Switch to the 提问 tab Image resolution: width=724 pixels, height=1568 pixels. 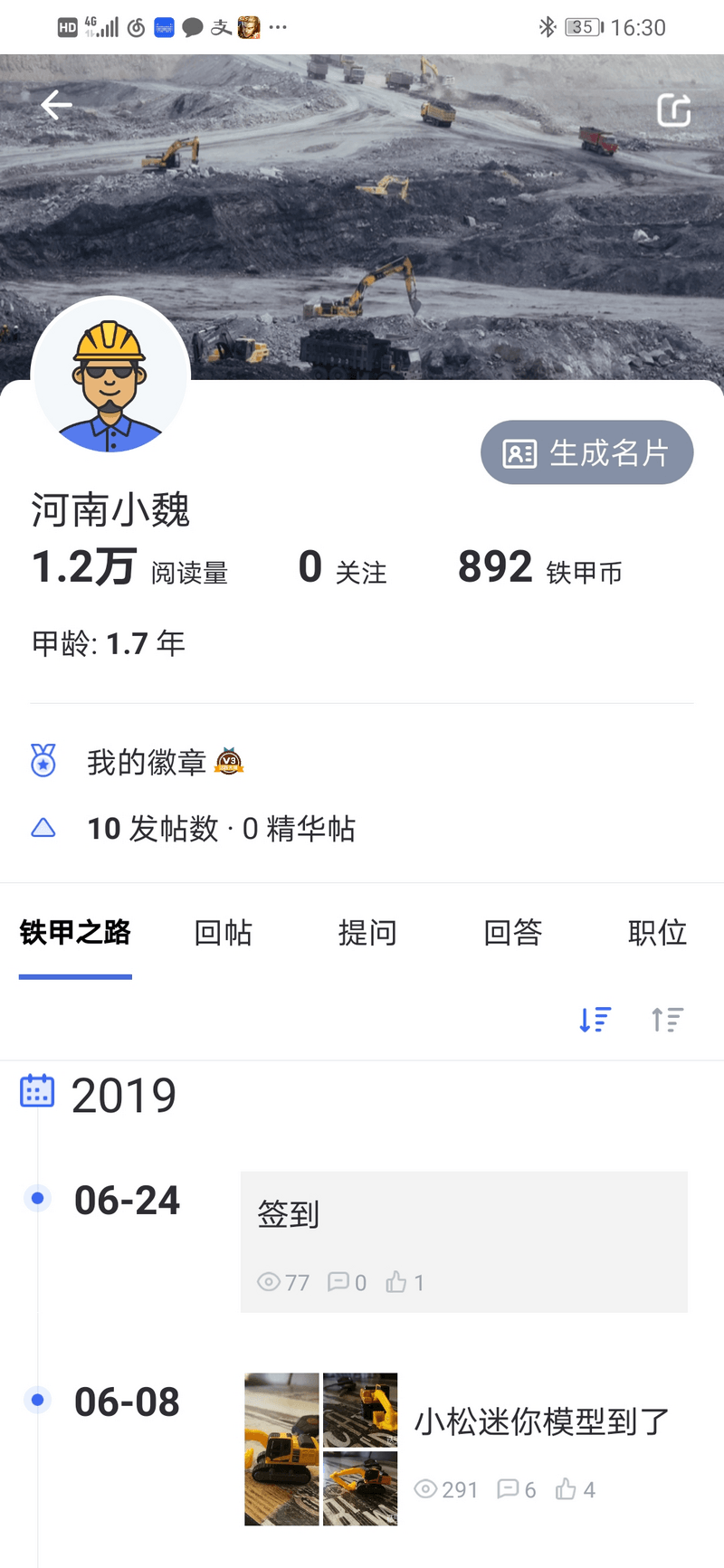(x=367, y=932)
